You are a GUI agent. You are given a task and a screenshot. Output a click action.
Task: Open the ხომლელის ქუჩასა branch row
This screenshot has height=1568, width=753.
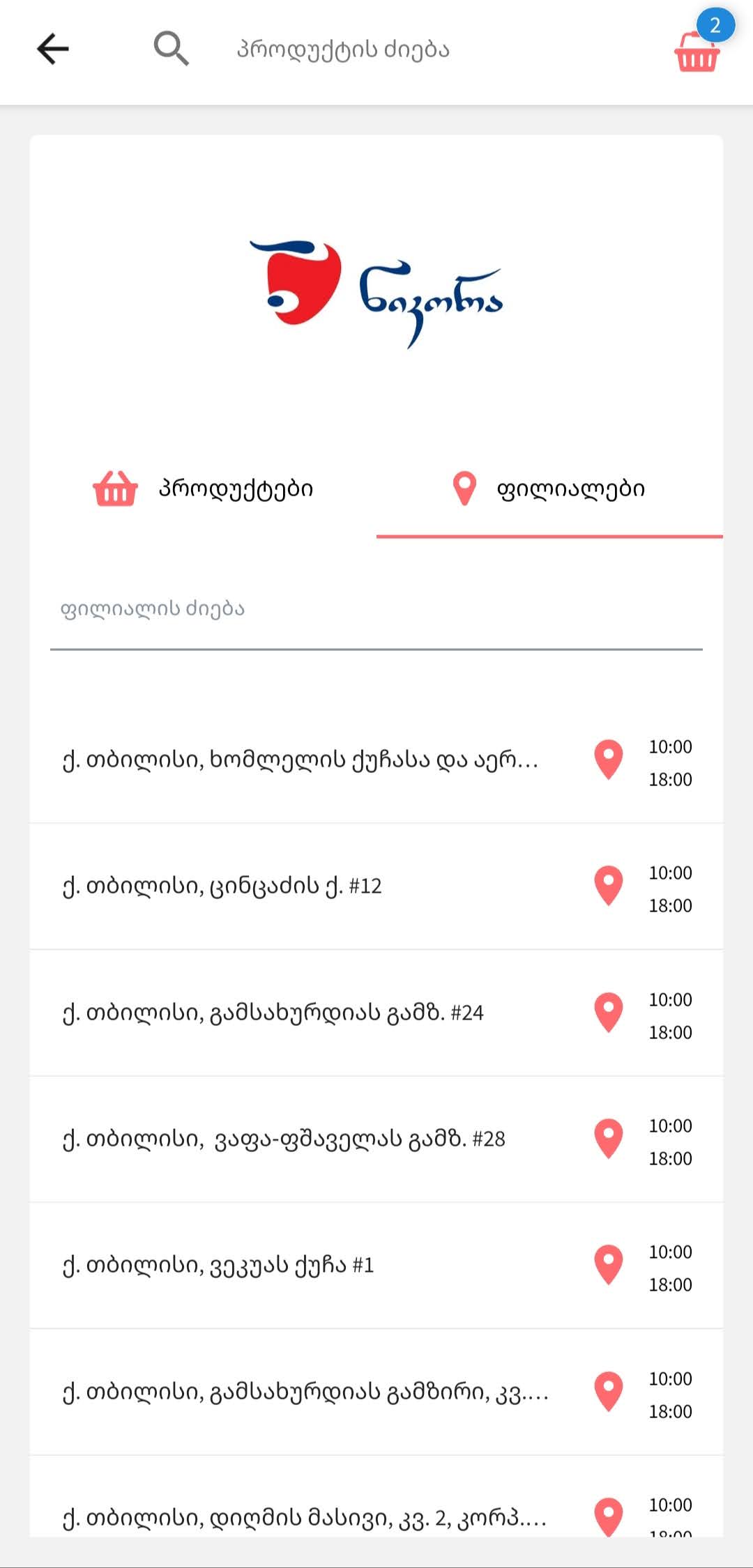point(301,760)
